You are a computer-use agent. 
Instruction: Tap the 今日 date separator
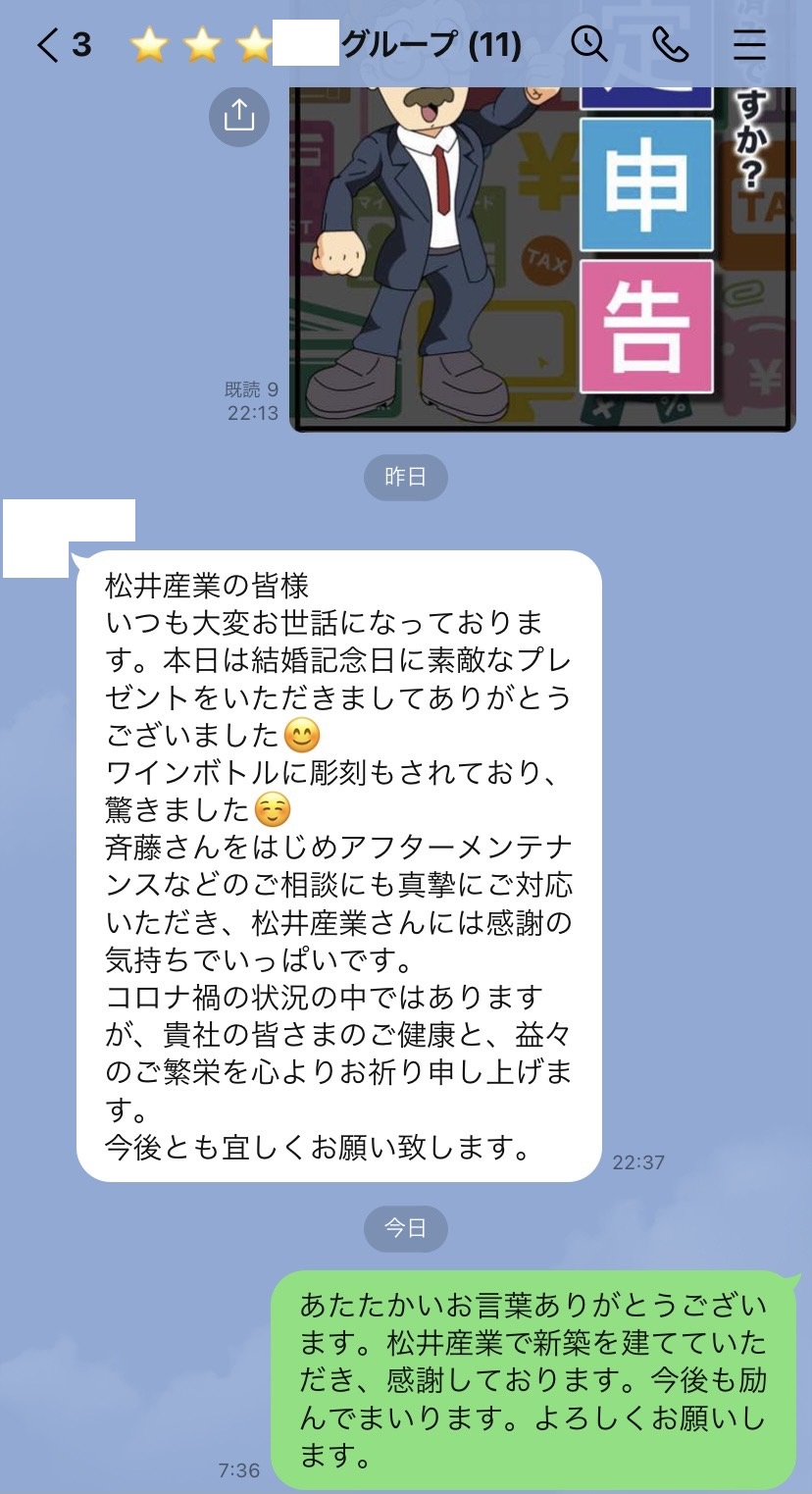407,1228
